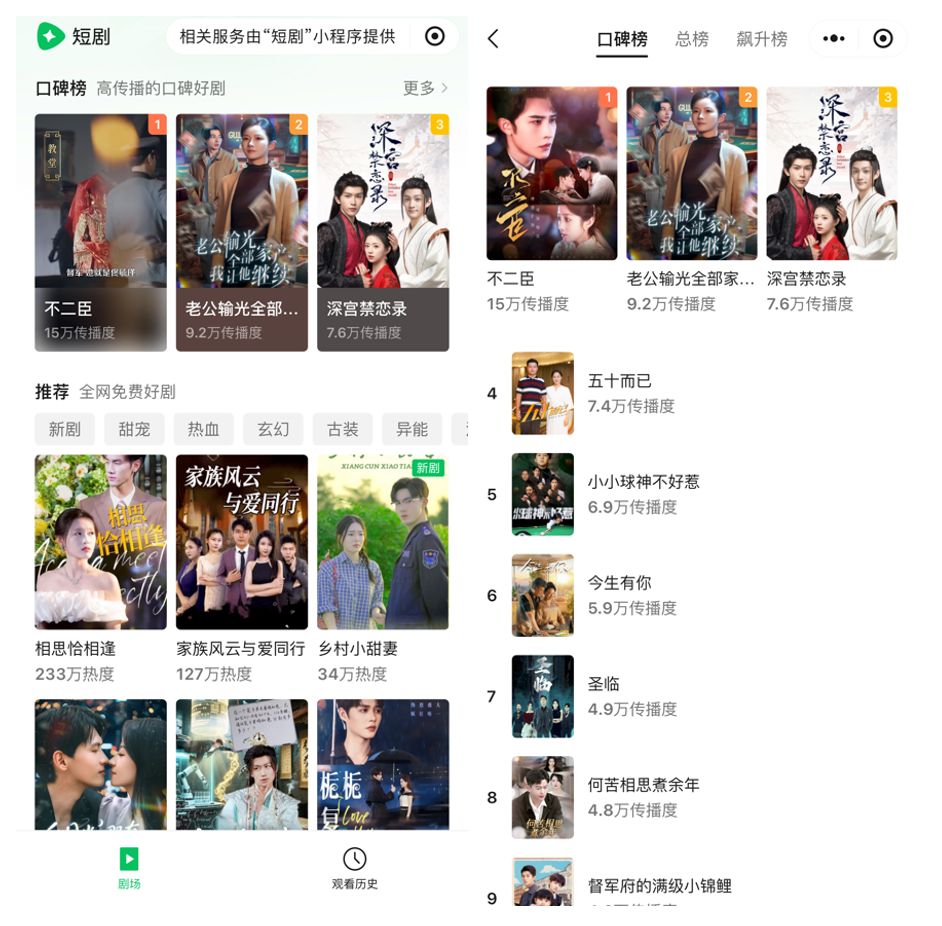The width and height of the screenshot is (942, 926).
Task: Select the 甜宠 filter chip
Action: pyautogui.click(x=134, y=429)
